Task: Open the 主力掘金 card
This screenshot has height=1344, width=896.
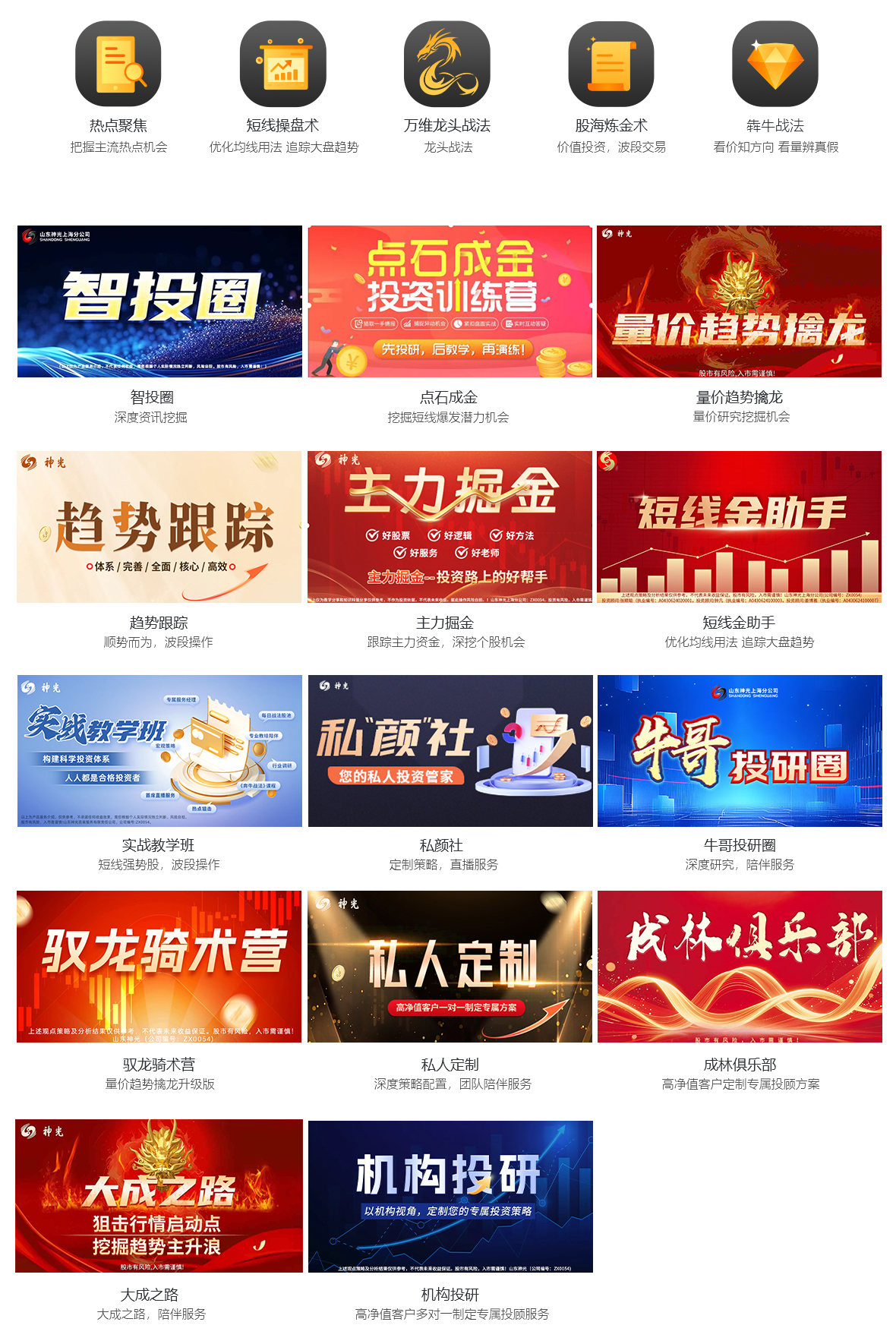Action: click(450, 527)
